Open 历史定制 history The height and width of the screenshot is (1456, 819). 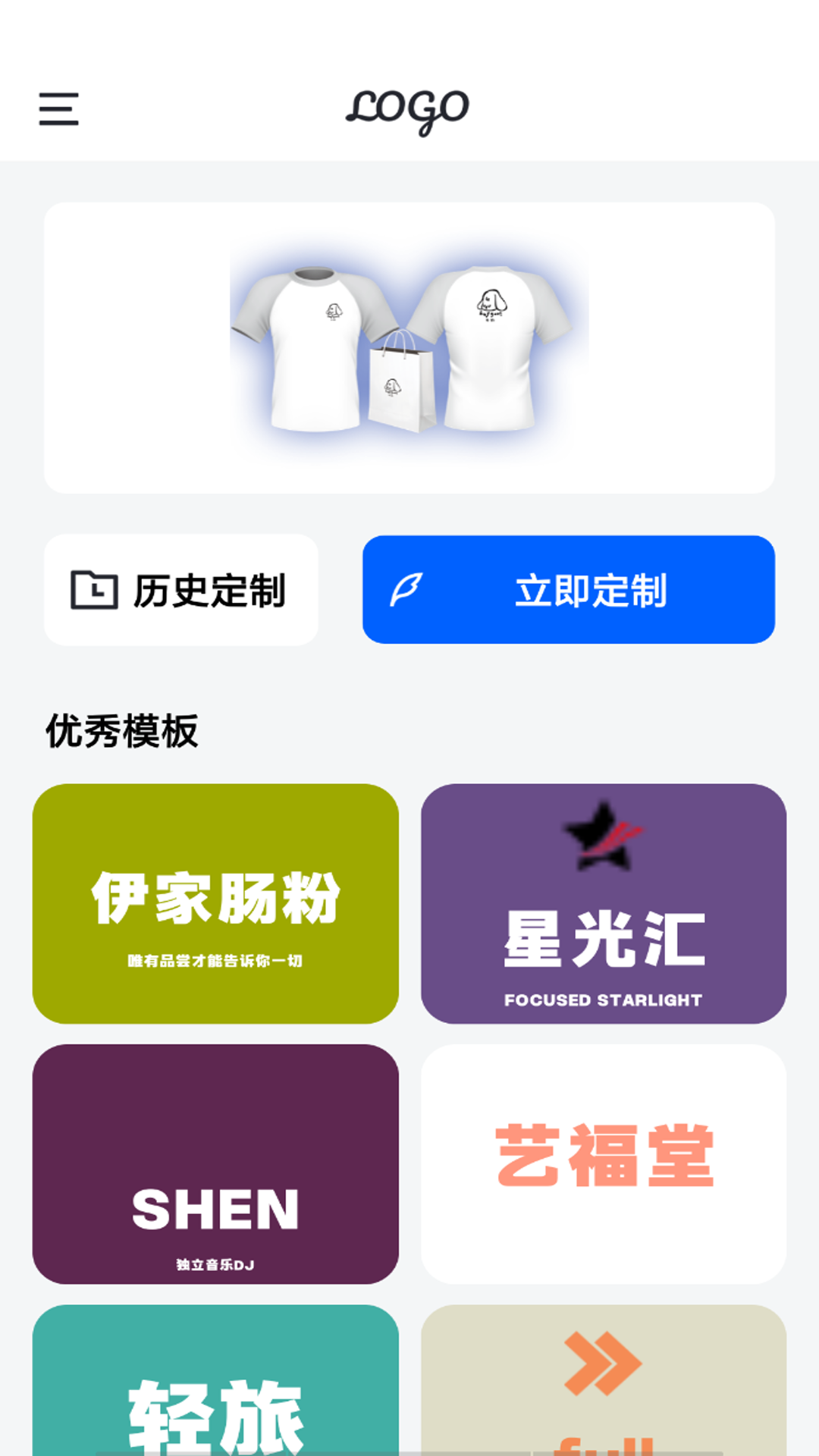(180, 590)
